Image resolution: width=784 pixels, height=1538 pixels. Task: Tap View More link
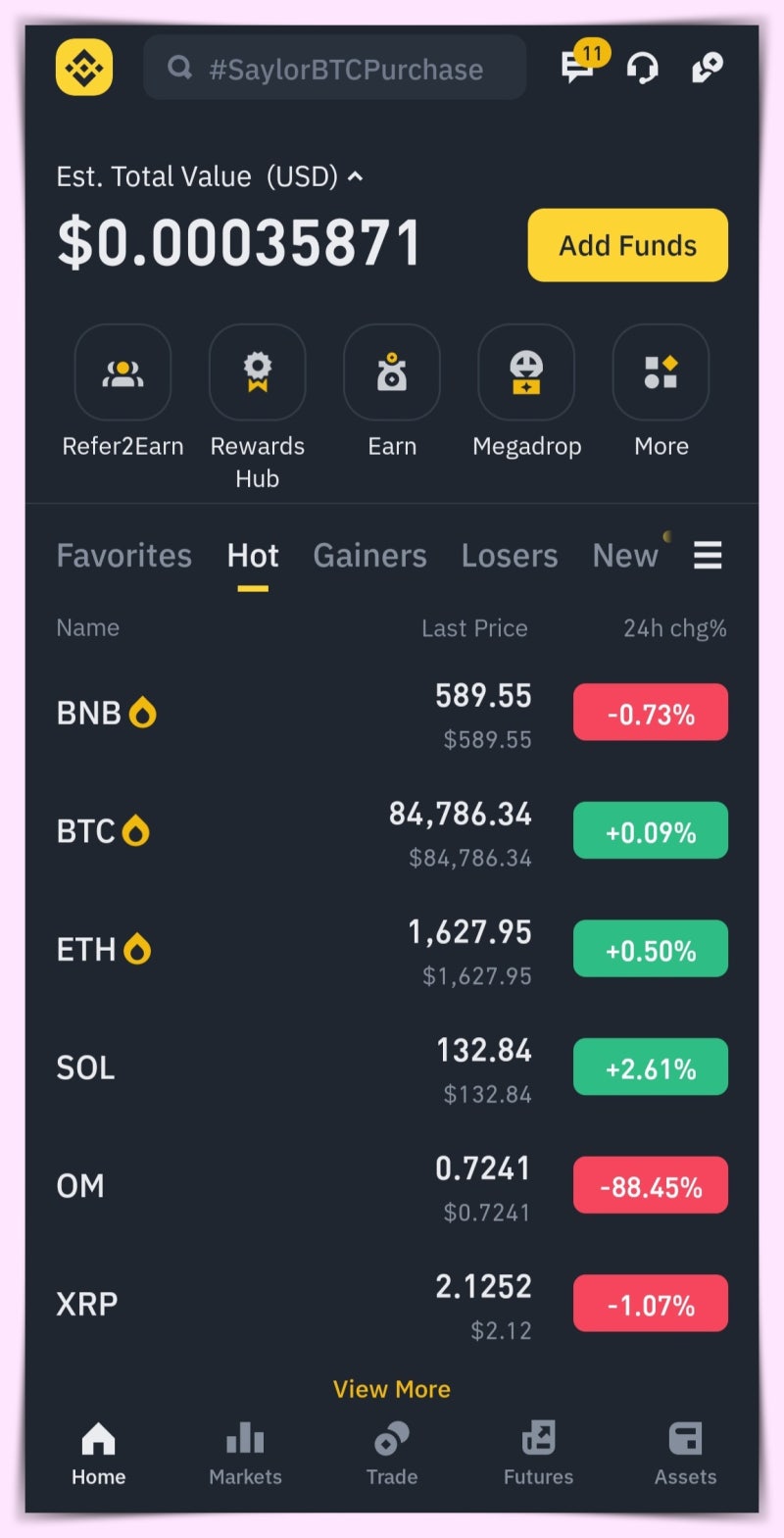click(392, 1389)
